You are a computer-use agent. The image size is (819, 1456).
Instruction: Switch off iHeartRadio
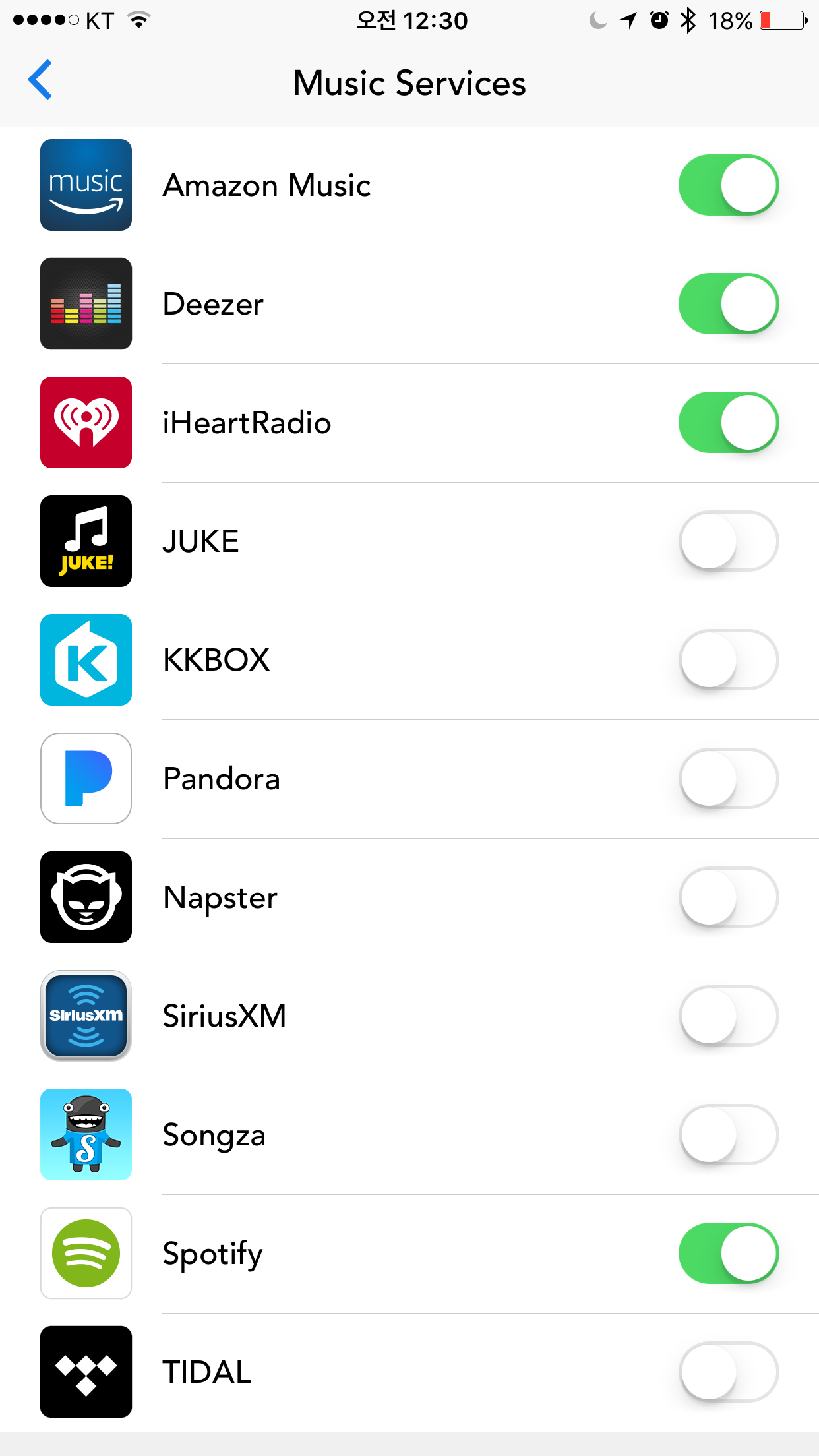tap(728, 423)
